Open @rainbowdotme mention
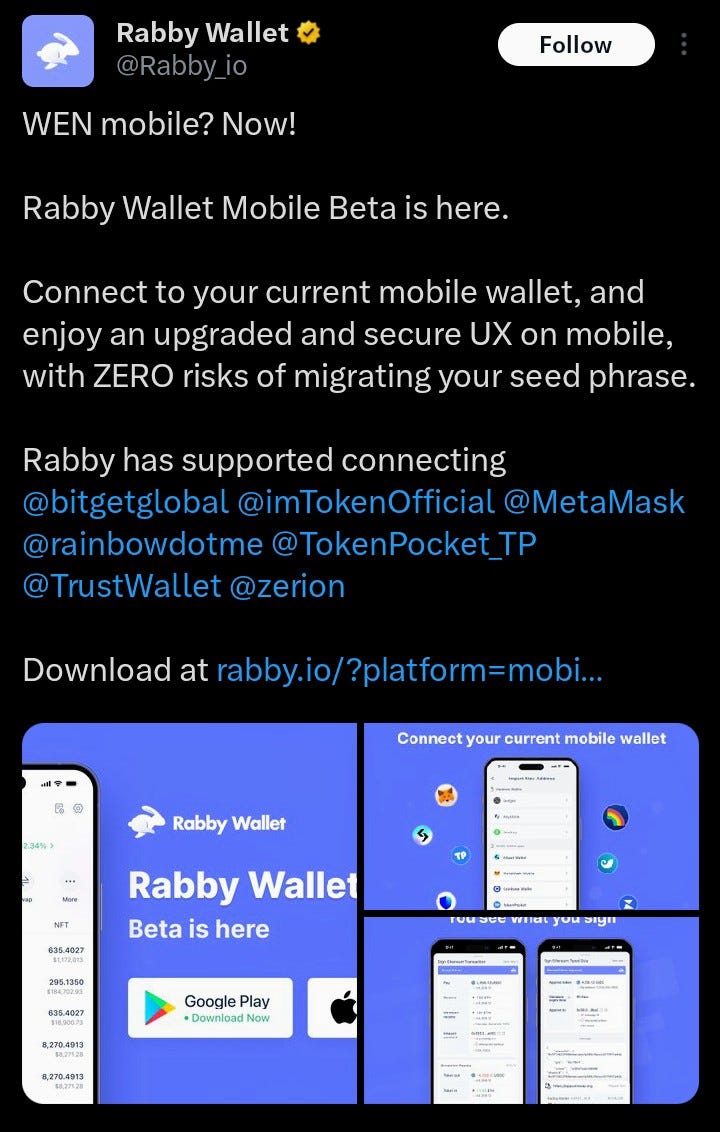The width and height of the screenshot is (720, 1132). click(x=142, y=543)
